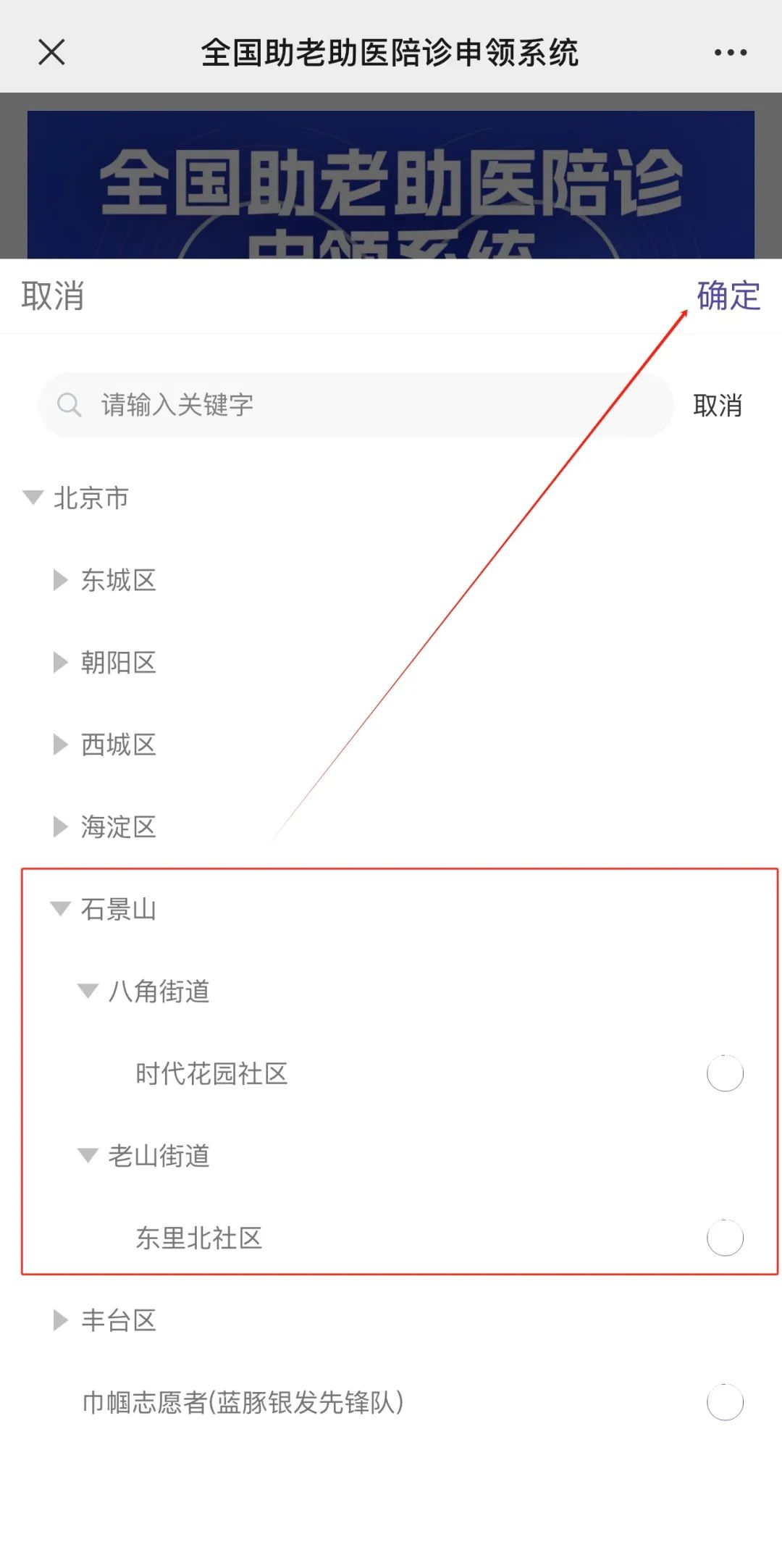782x1568 pixels.
Task: Cancel the search with 取消 beside search box
Action: coord(717,406)
